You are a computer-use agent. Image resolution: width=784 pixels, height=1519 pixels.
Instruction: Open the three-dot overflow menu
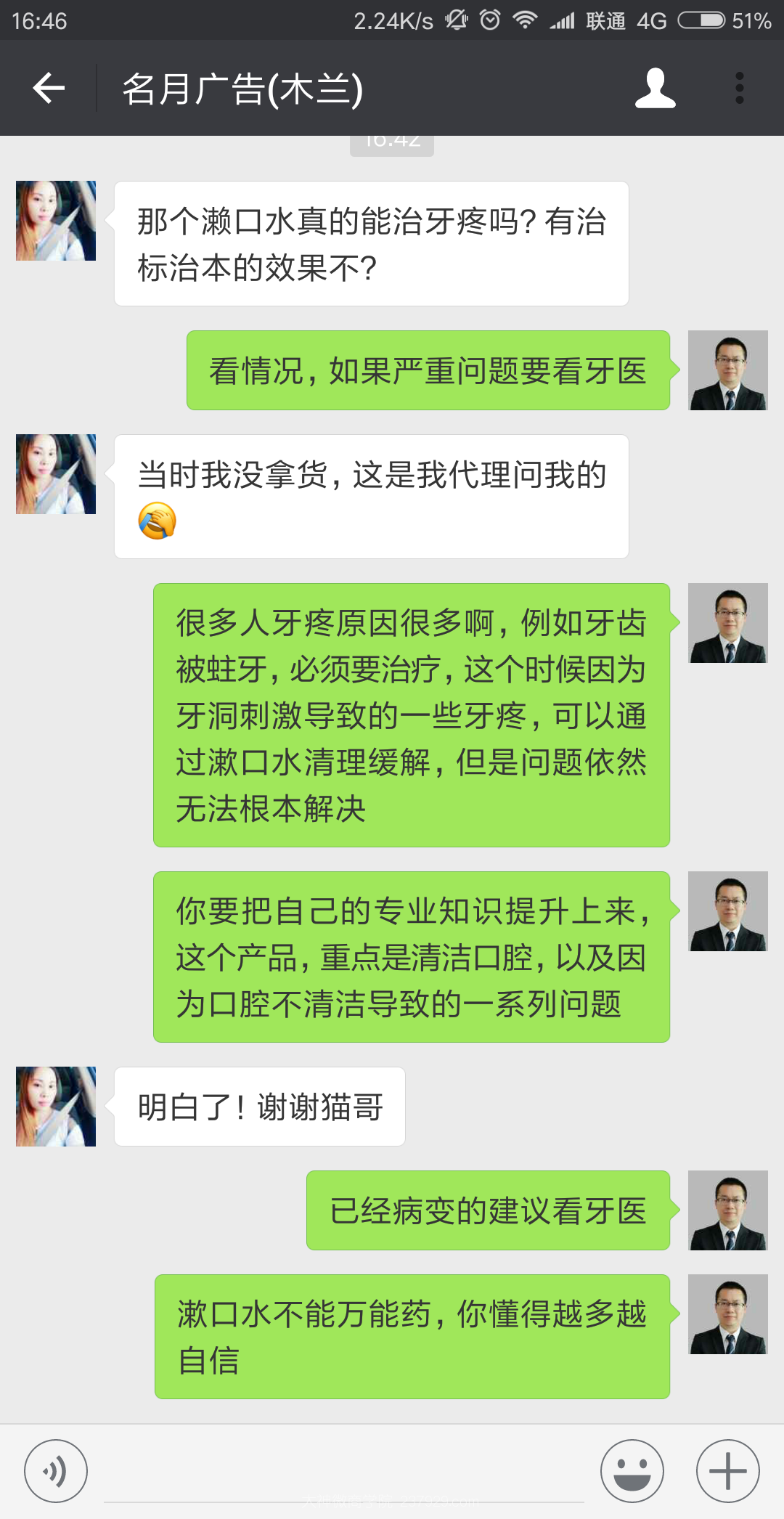pyautogui.click(x=739, y=89)
